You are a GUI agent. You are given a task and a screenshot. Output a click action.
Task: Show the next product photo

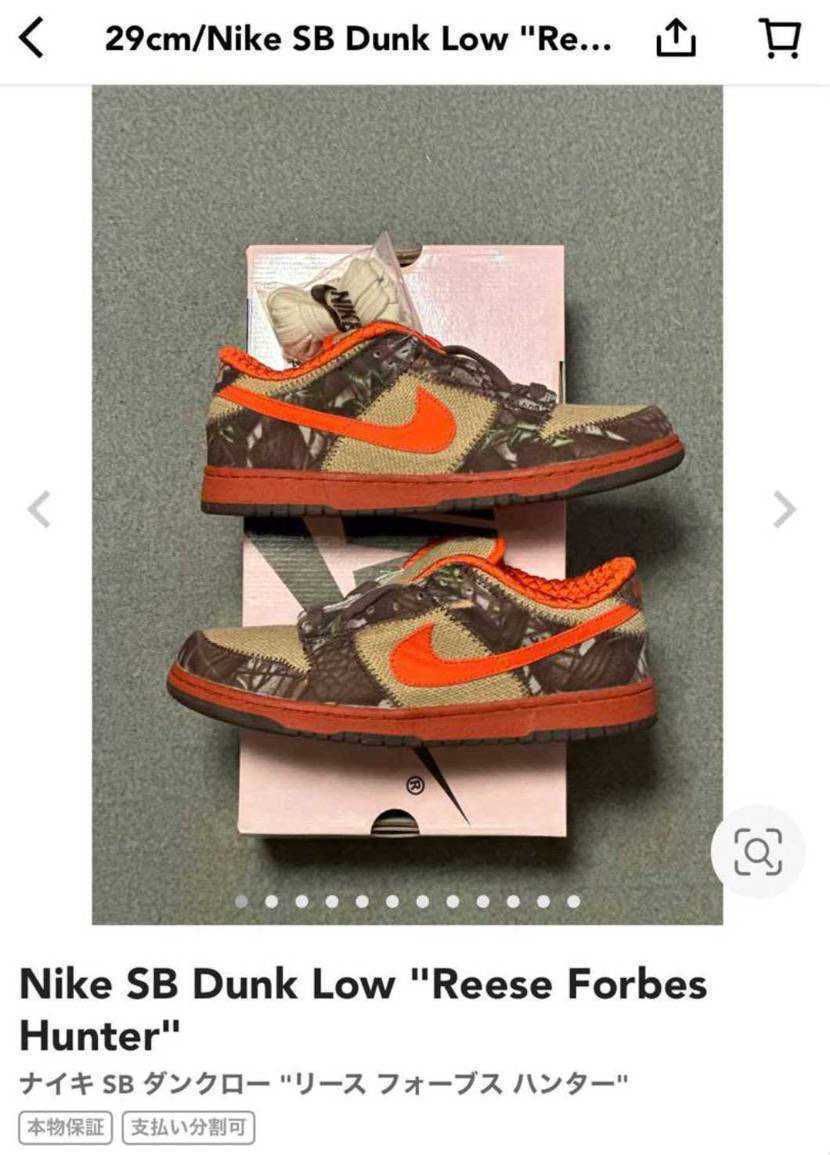(x=785, y=509)
